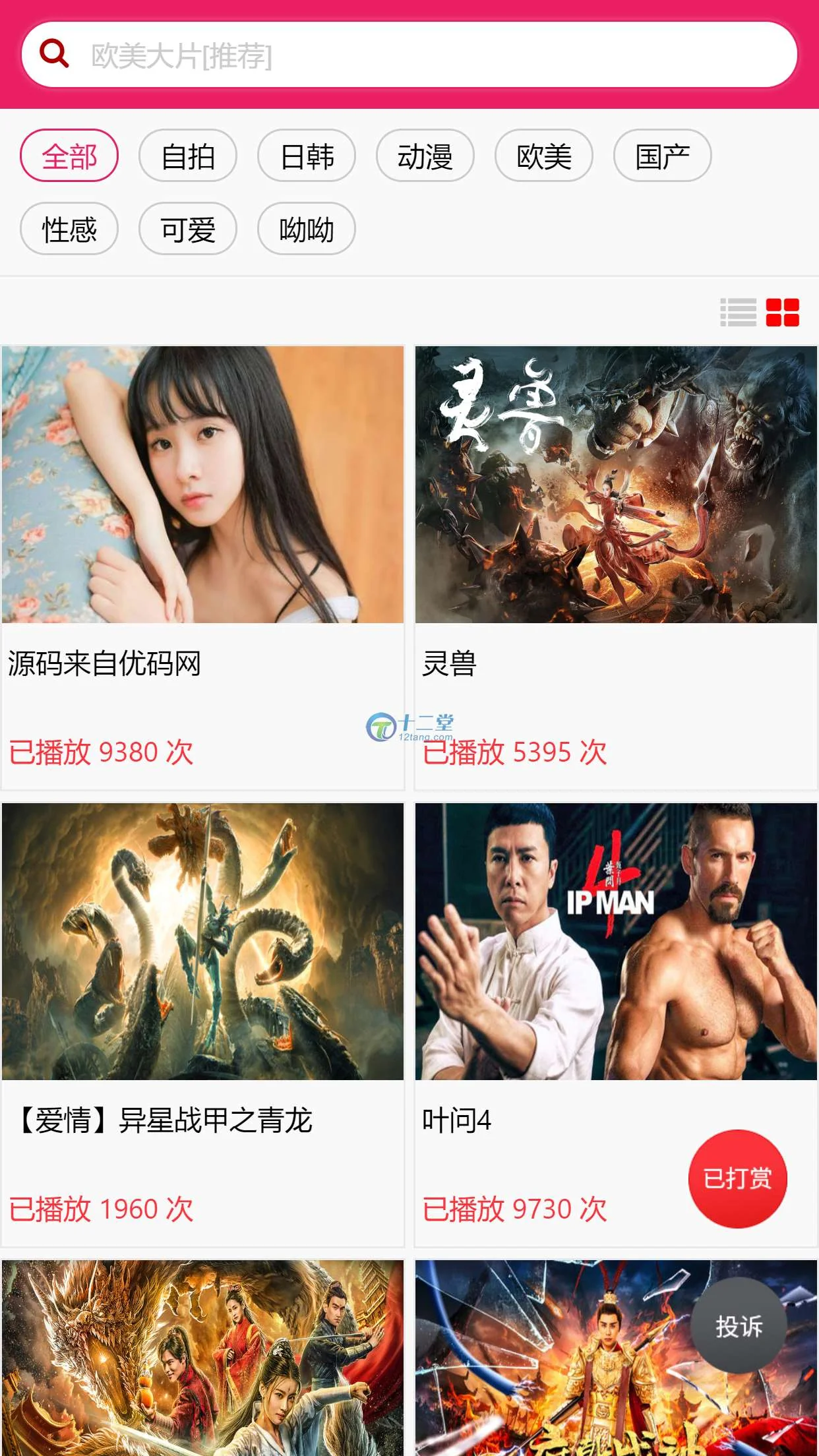Switch to the 日韩 category
This screenshot has width=819, height=1456.
[307, 156]
